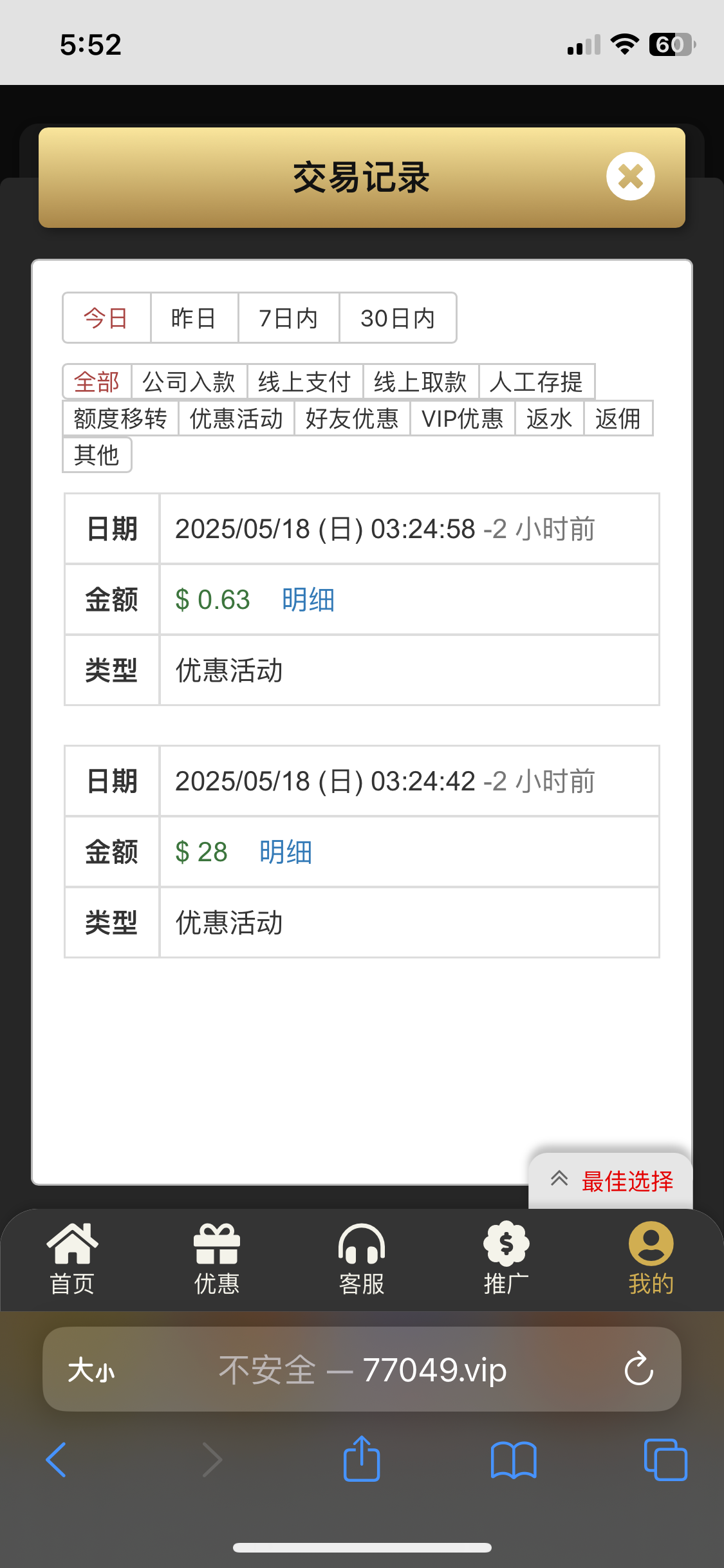Share this page via Safari
Image resolution: width=724 pixels, height=1568 pixels.
362,1459
